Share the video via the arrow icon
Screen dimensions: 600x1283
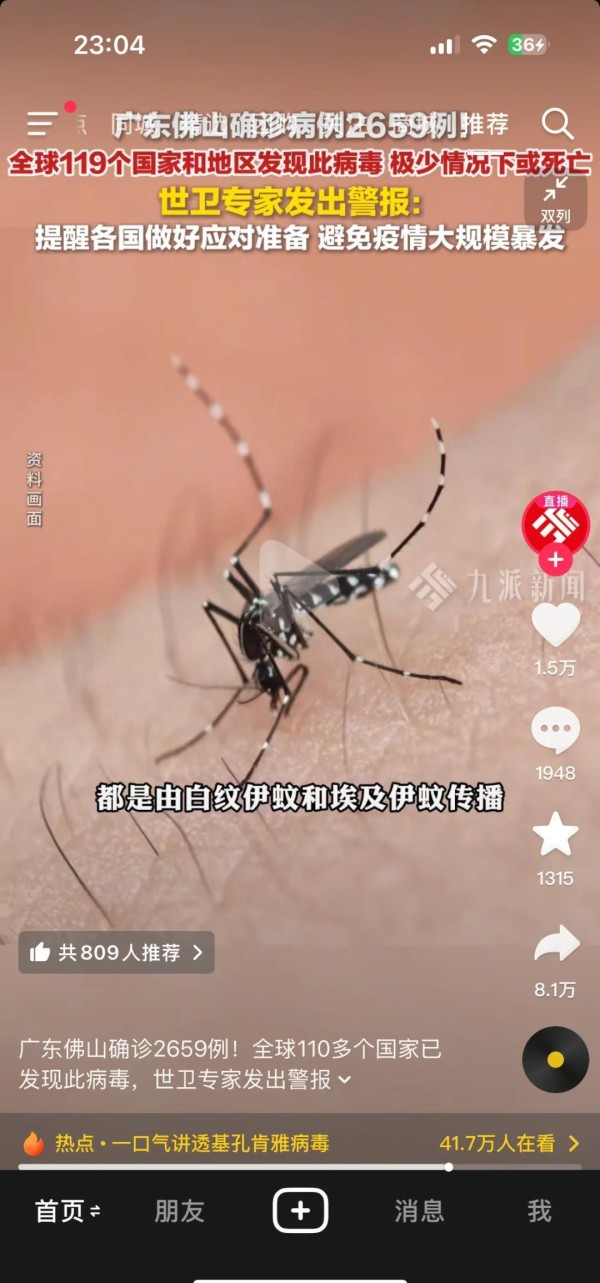[556, 943]
